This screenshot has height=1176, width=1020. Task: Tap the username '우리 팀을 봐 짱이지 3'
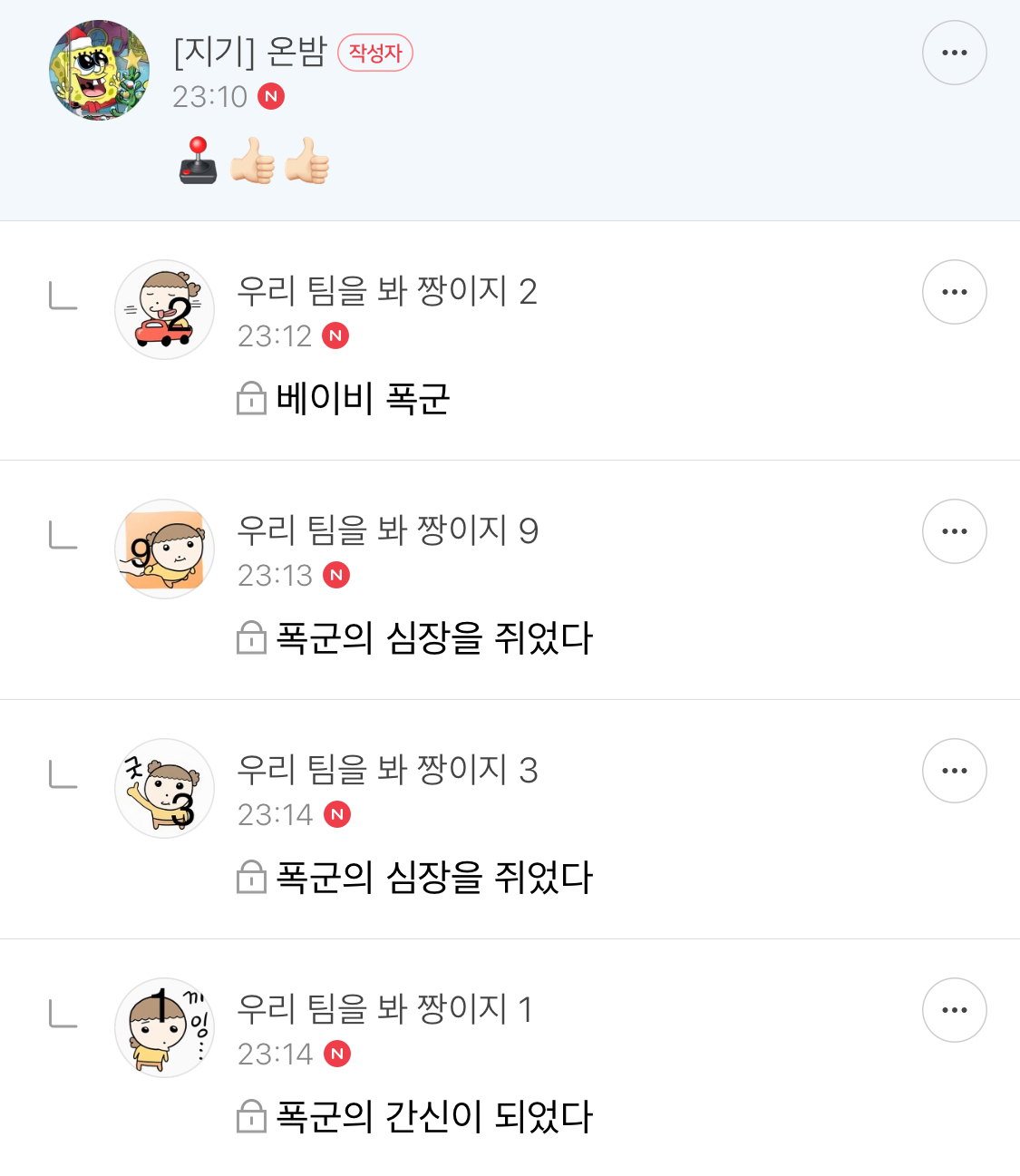pyautogui.click(x=387, y=770)
